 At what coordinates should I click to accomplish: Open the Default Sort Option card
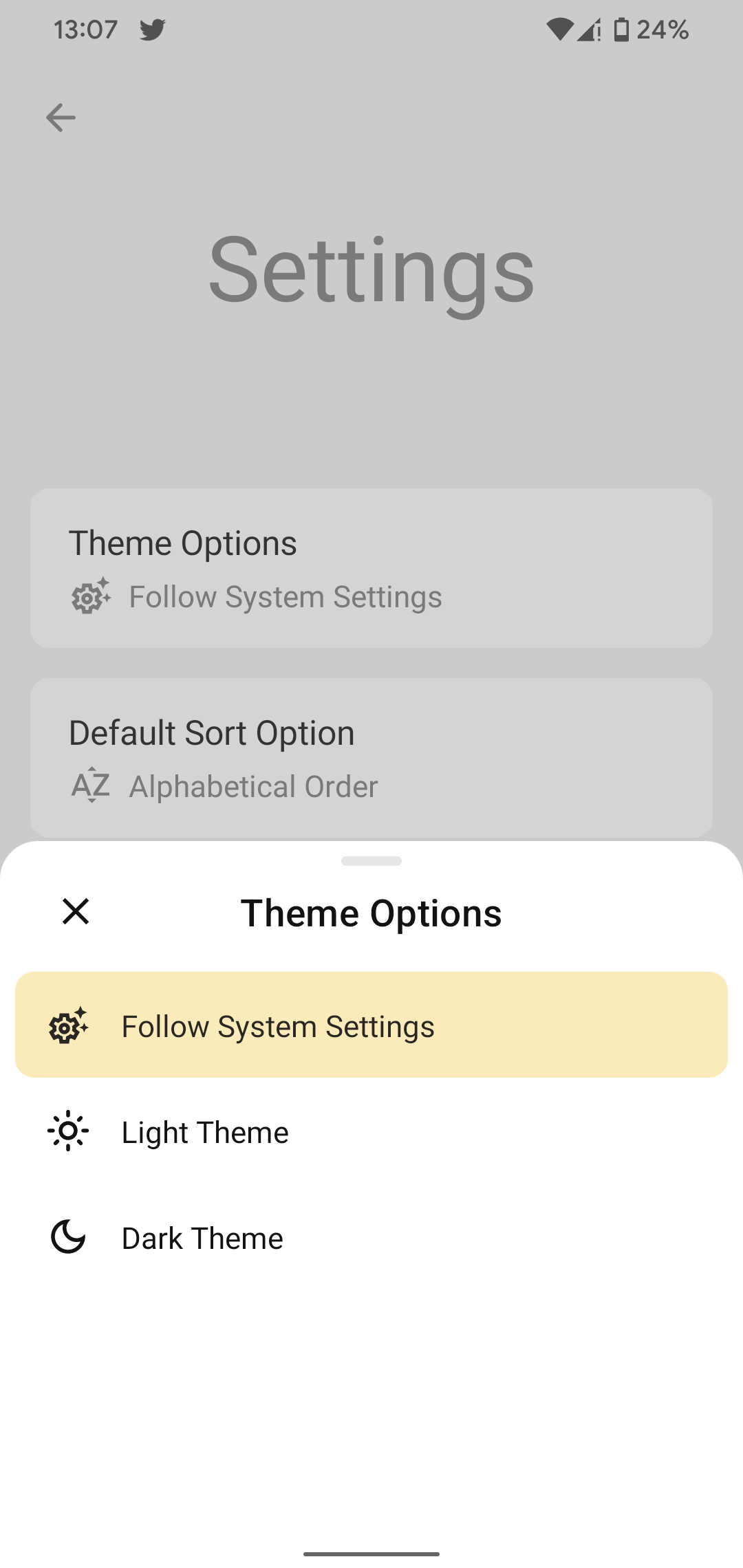[x=371, y=758]
